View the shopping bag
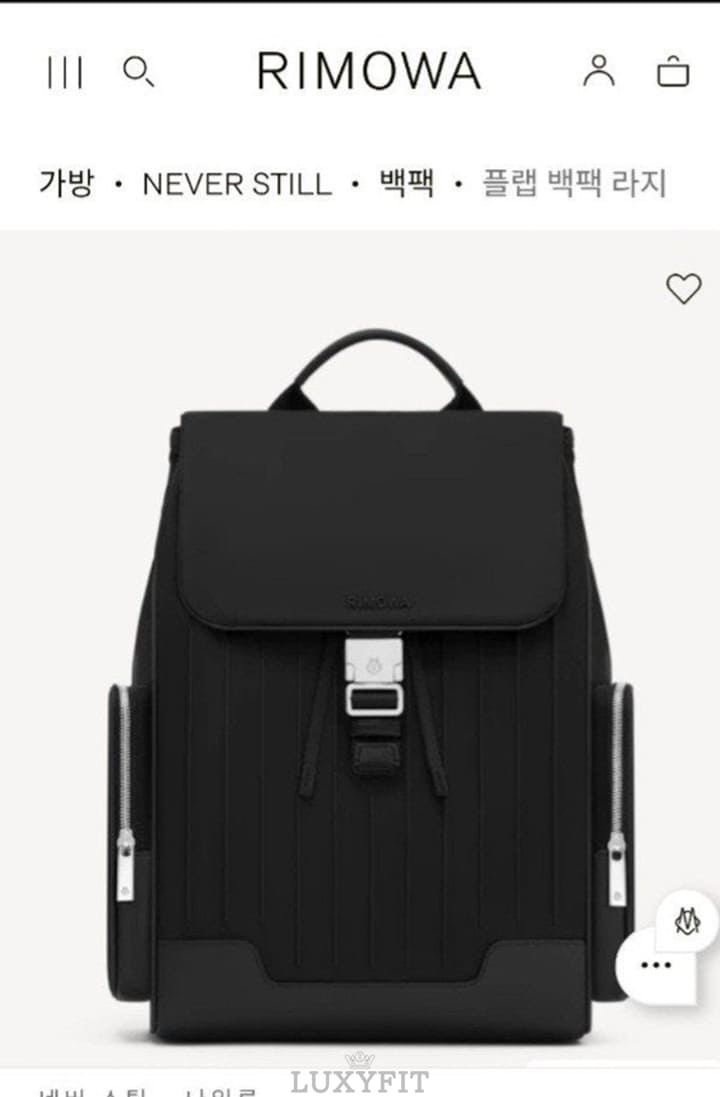 point(673,72)
